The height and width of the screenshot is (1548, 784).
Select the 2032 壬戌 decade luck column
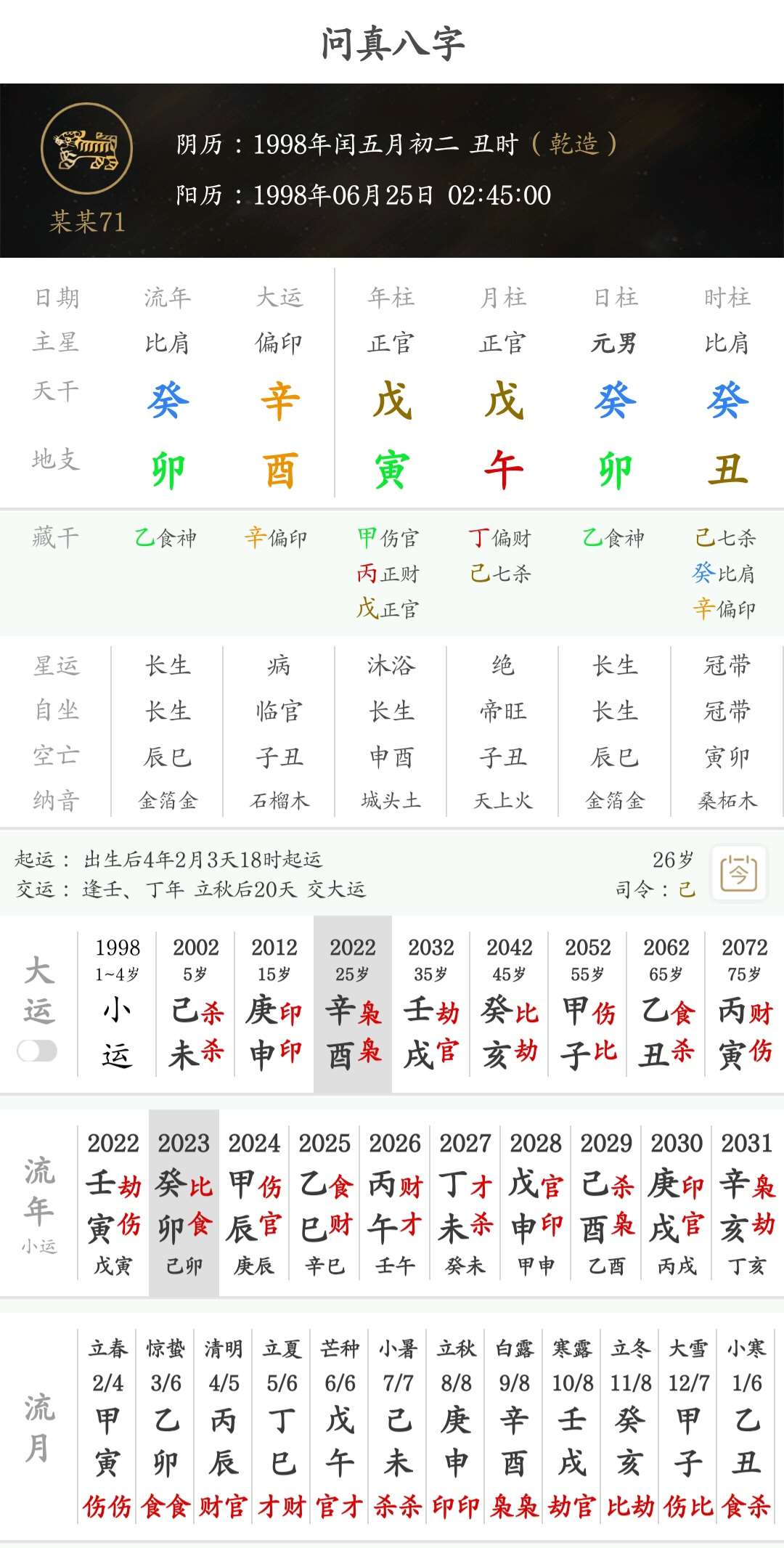431,1006
